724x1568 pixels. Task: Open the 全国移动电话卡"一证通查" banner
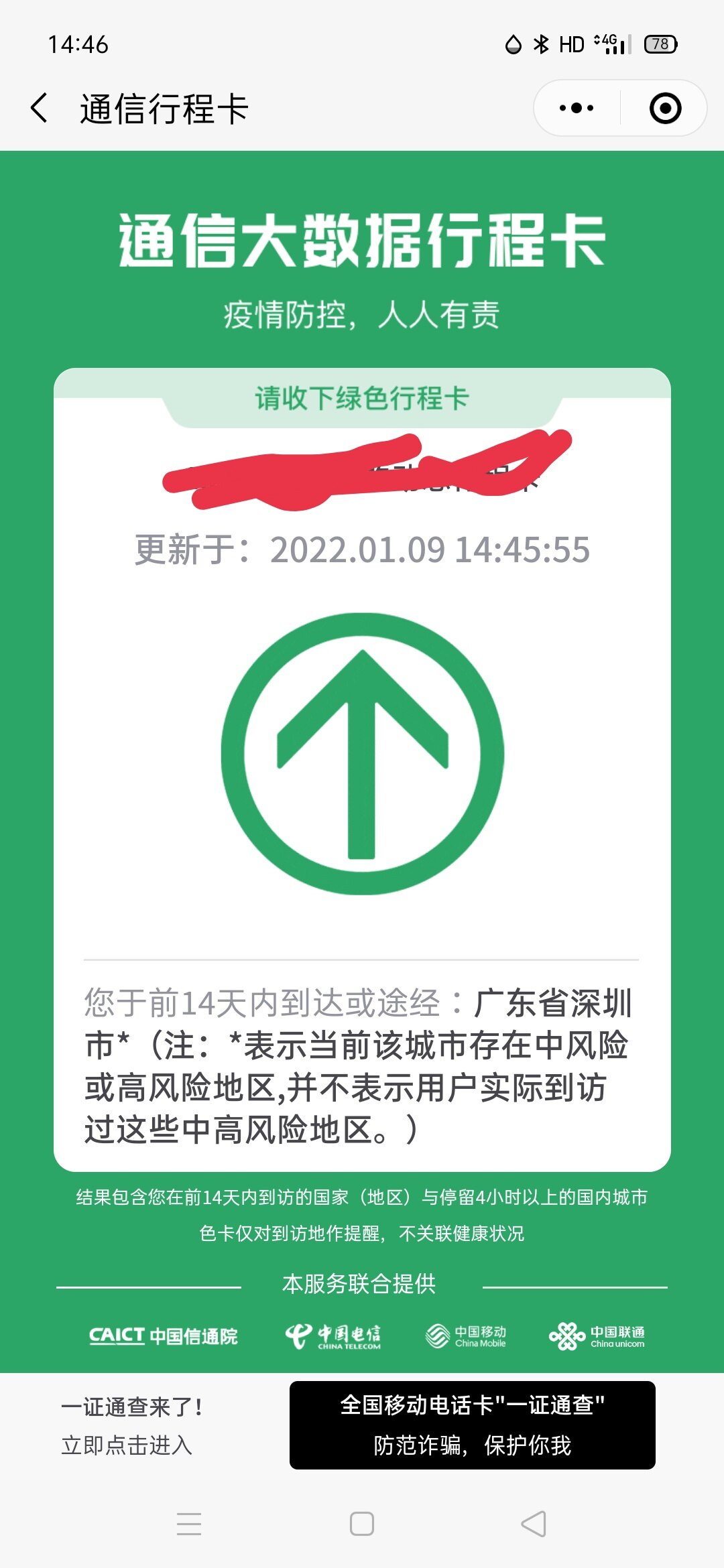[x=472, y=1425]
